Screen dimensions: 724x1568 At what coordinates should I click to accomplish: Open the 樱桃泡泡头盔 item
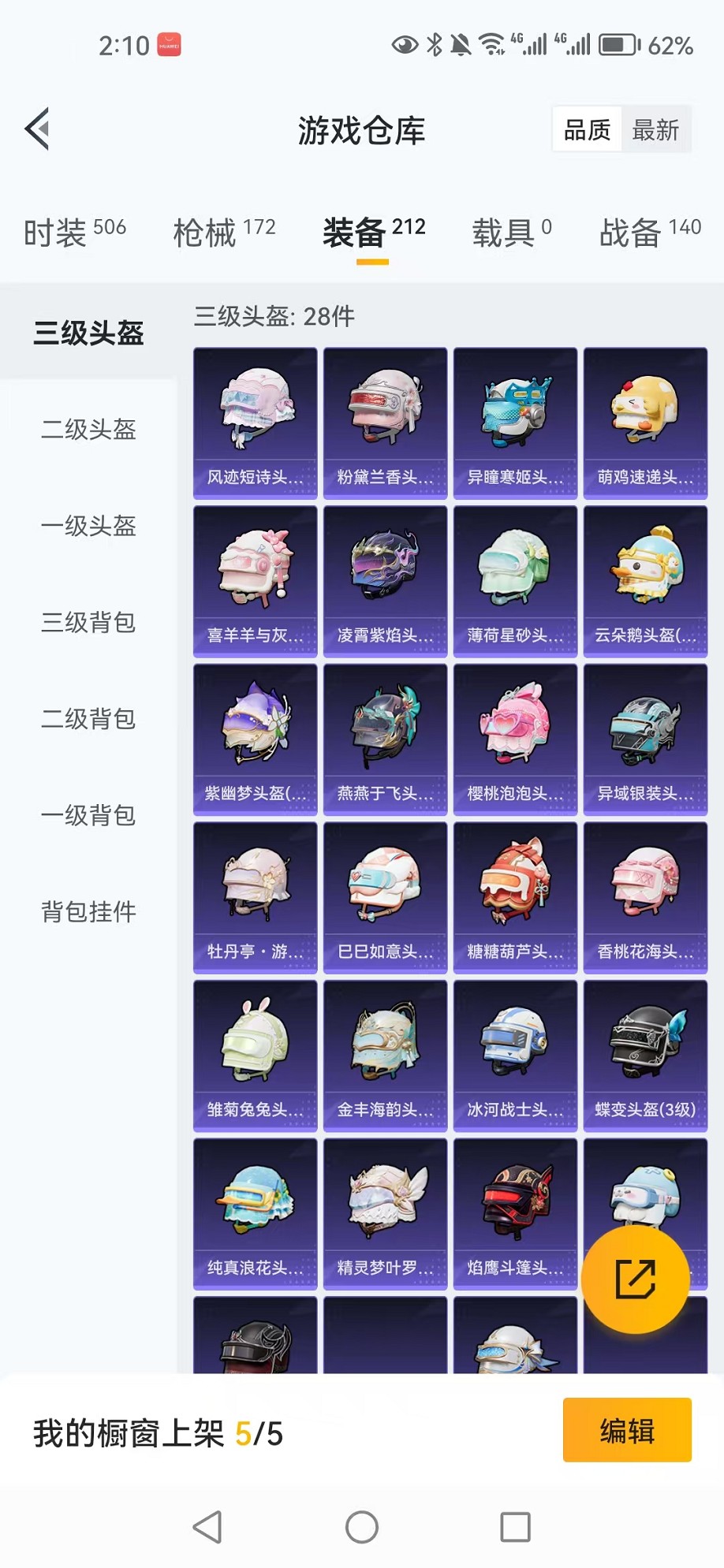coord(515,739)
